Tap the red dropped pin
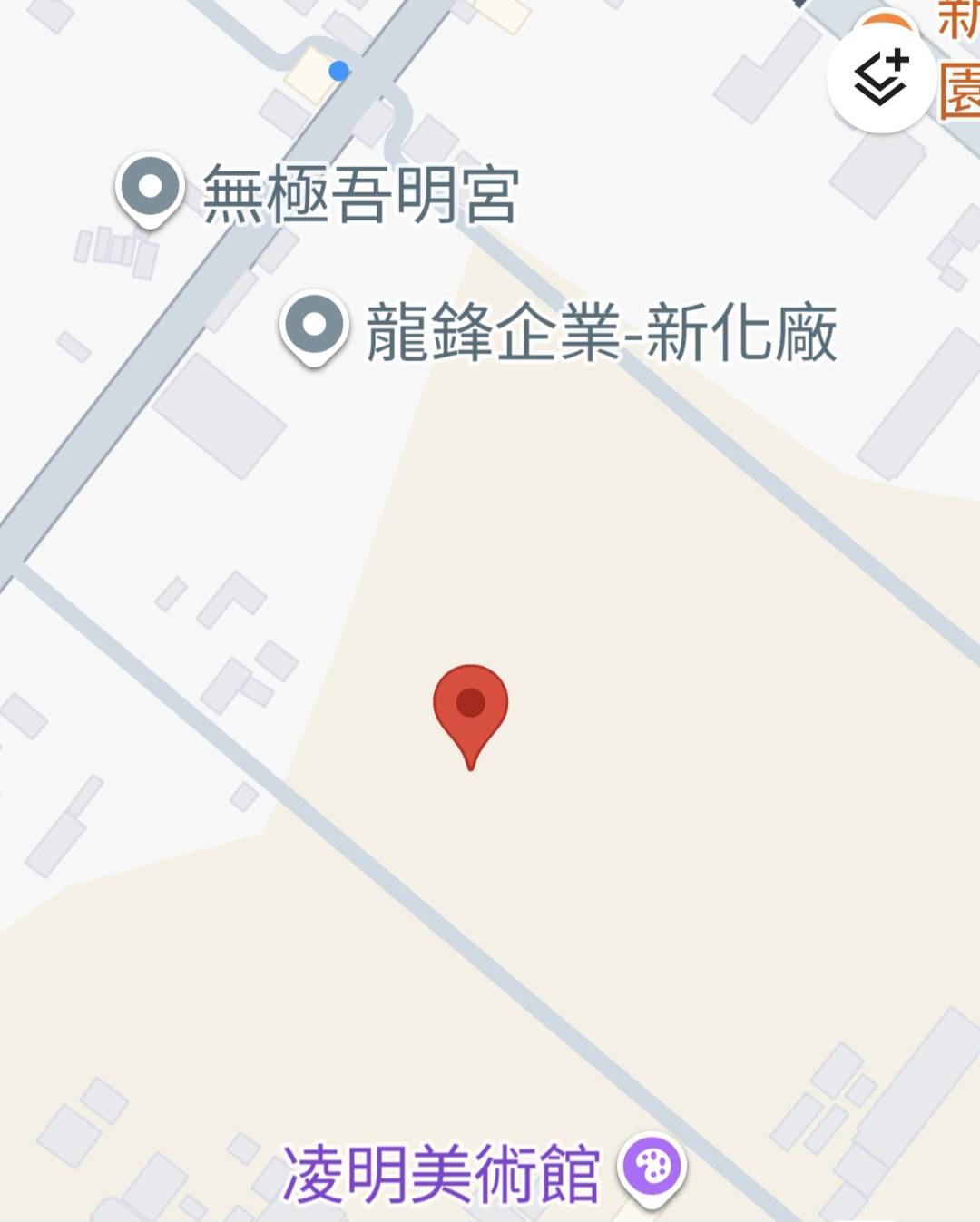 click(470, 708)
